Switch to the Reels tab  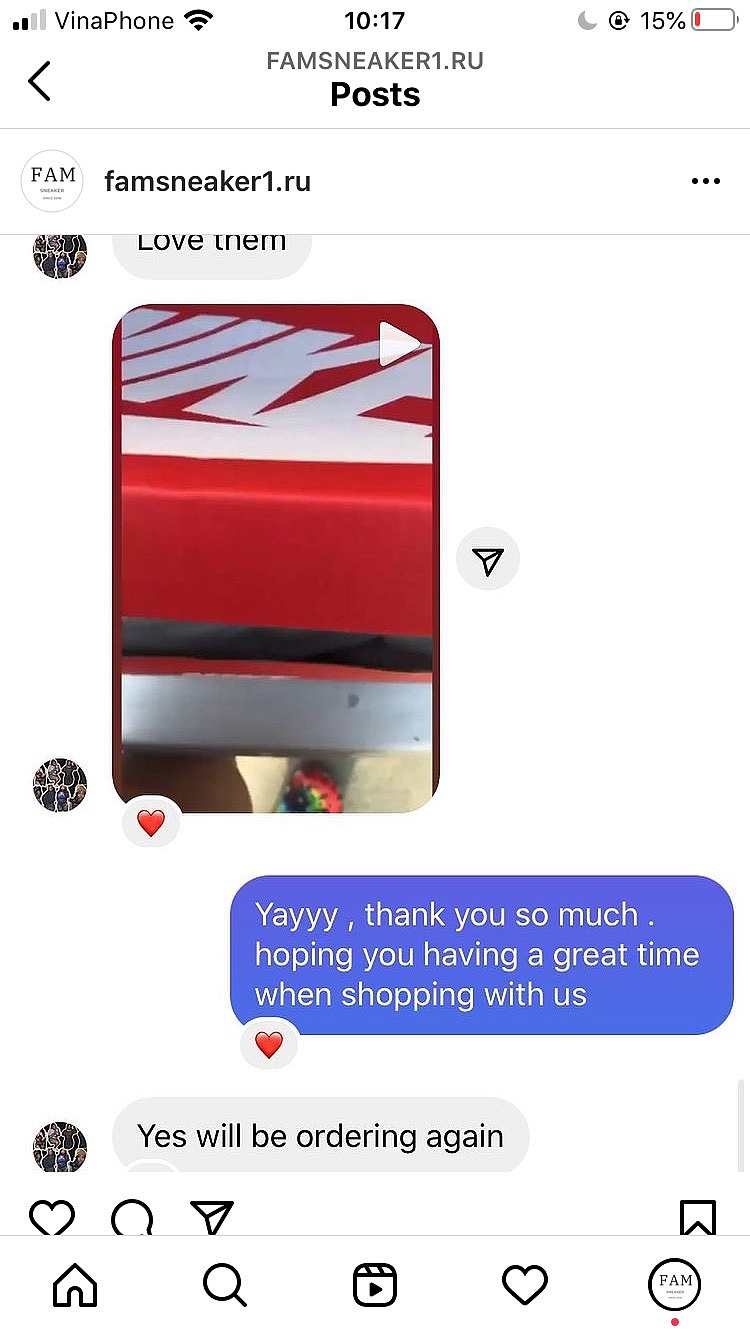click(x=375, y=1284)
